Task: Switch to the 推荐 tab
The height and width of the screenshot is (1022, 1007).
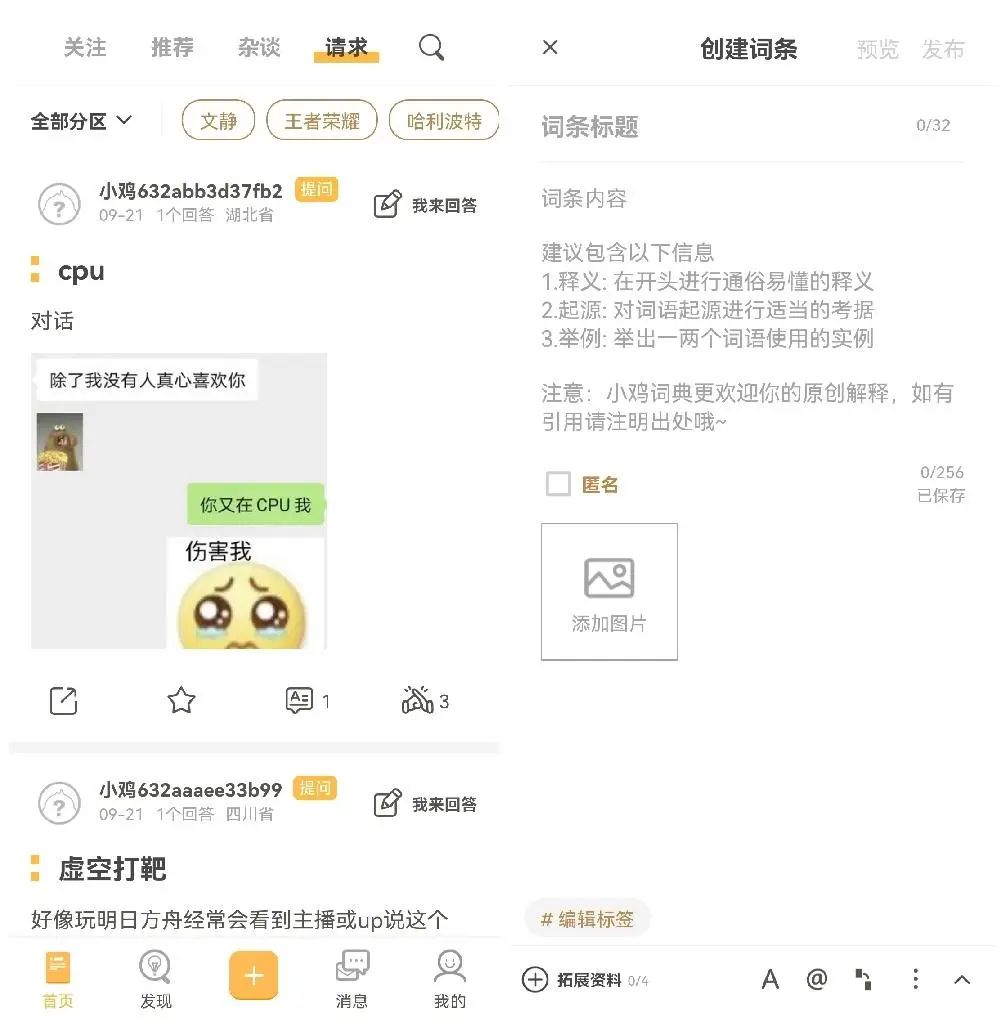Action: pos(172,47)
